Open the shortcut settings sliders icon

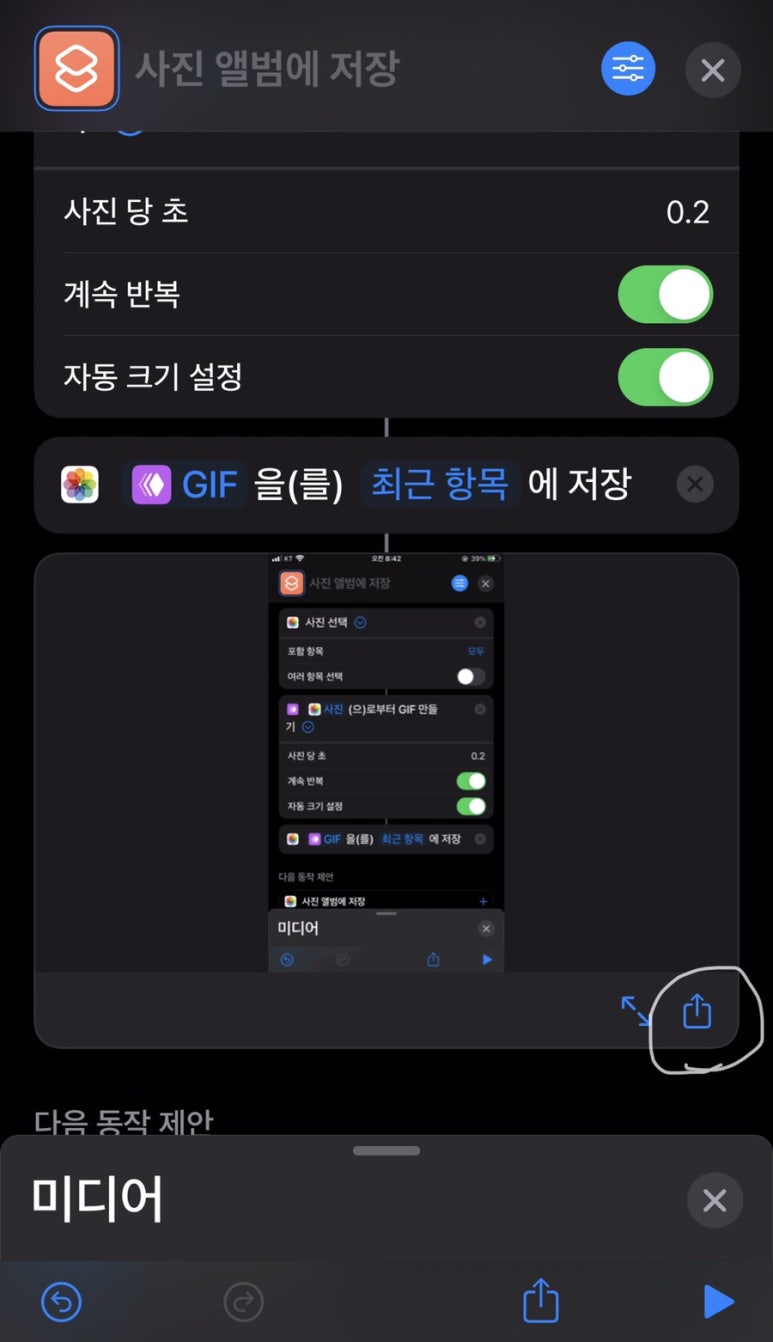[x=628, y=69]
